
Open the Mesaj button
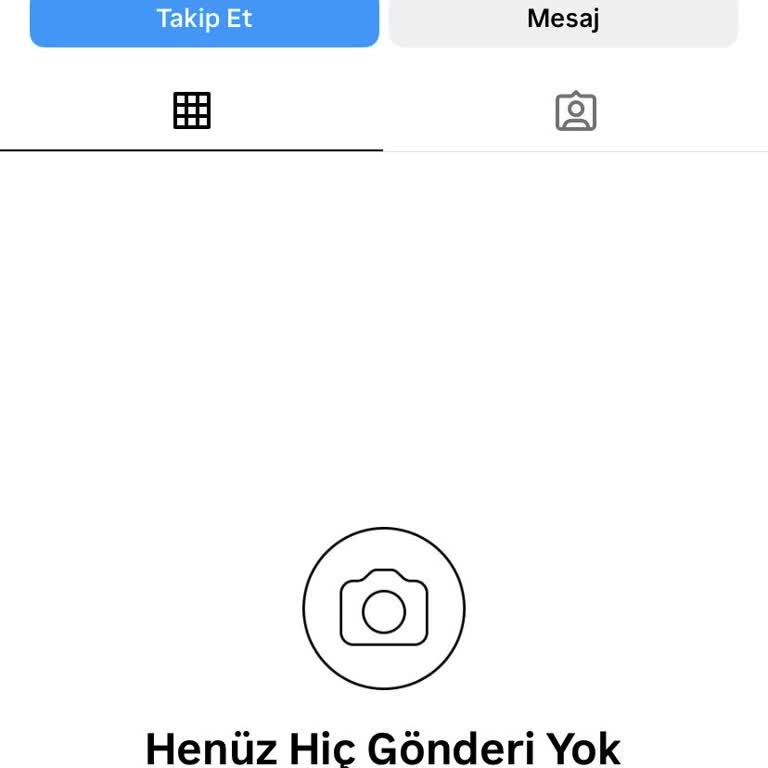[x=563, y=20]
